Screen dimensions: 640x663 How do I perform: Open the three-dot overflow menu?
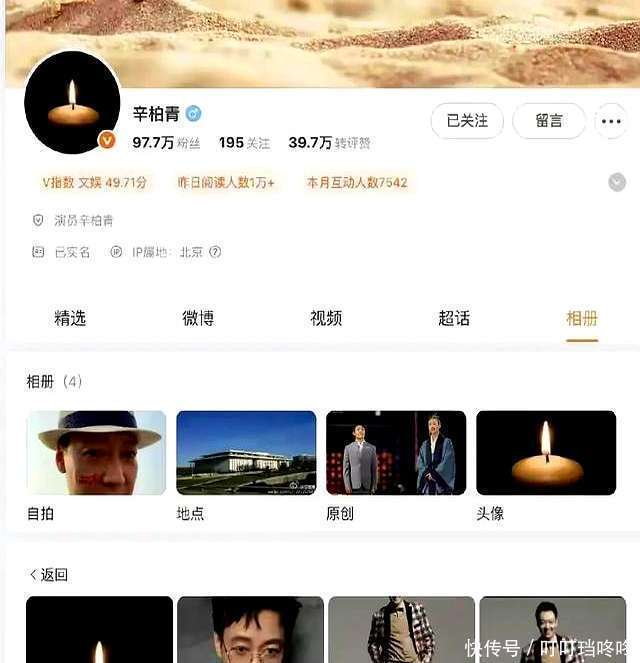pyautogui.click(x=611, y=121)
